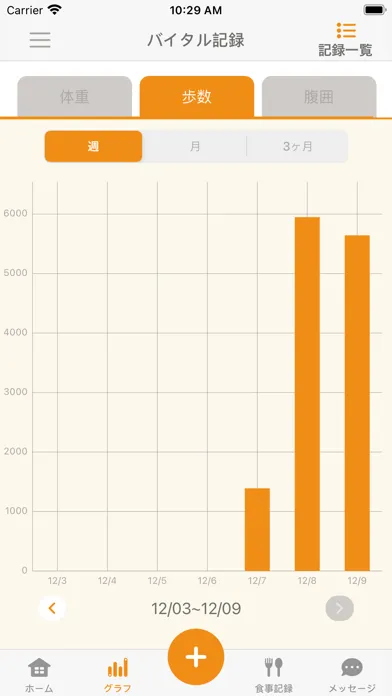Select the 週 range segment

93,146
